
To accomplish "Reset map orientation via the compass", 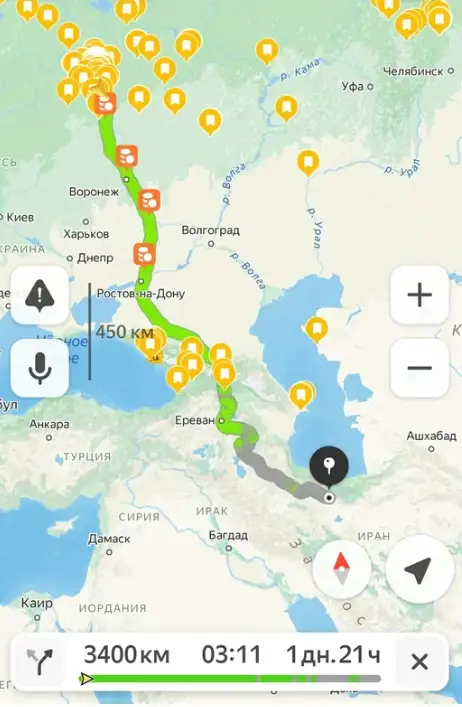I will tap(342, 569).
